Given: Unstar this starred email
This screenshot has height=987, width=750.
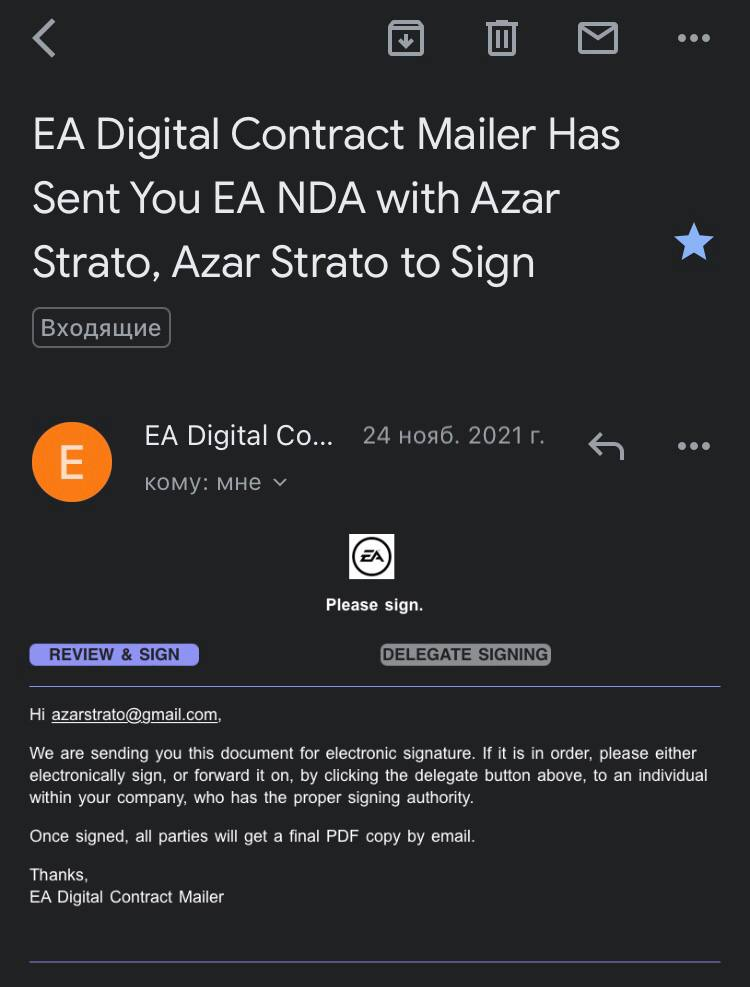Looking at the screenshot, I should pyautogui.click(x=693, y=243).
